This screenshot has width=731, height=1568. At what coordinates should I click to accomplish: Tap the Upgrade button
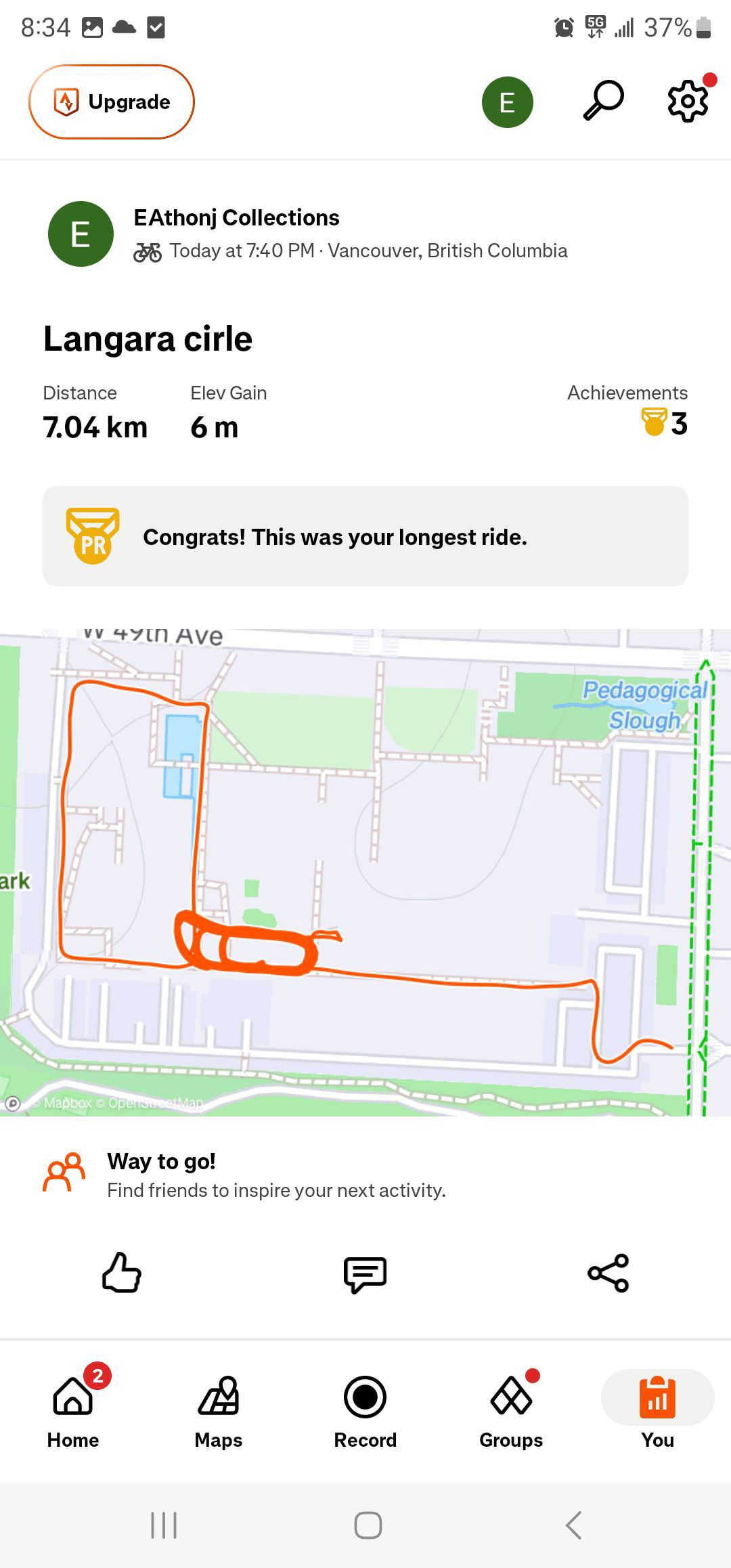[112, 102]
